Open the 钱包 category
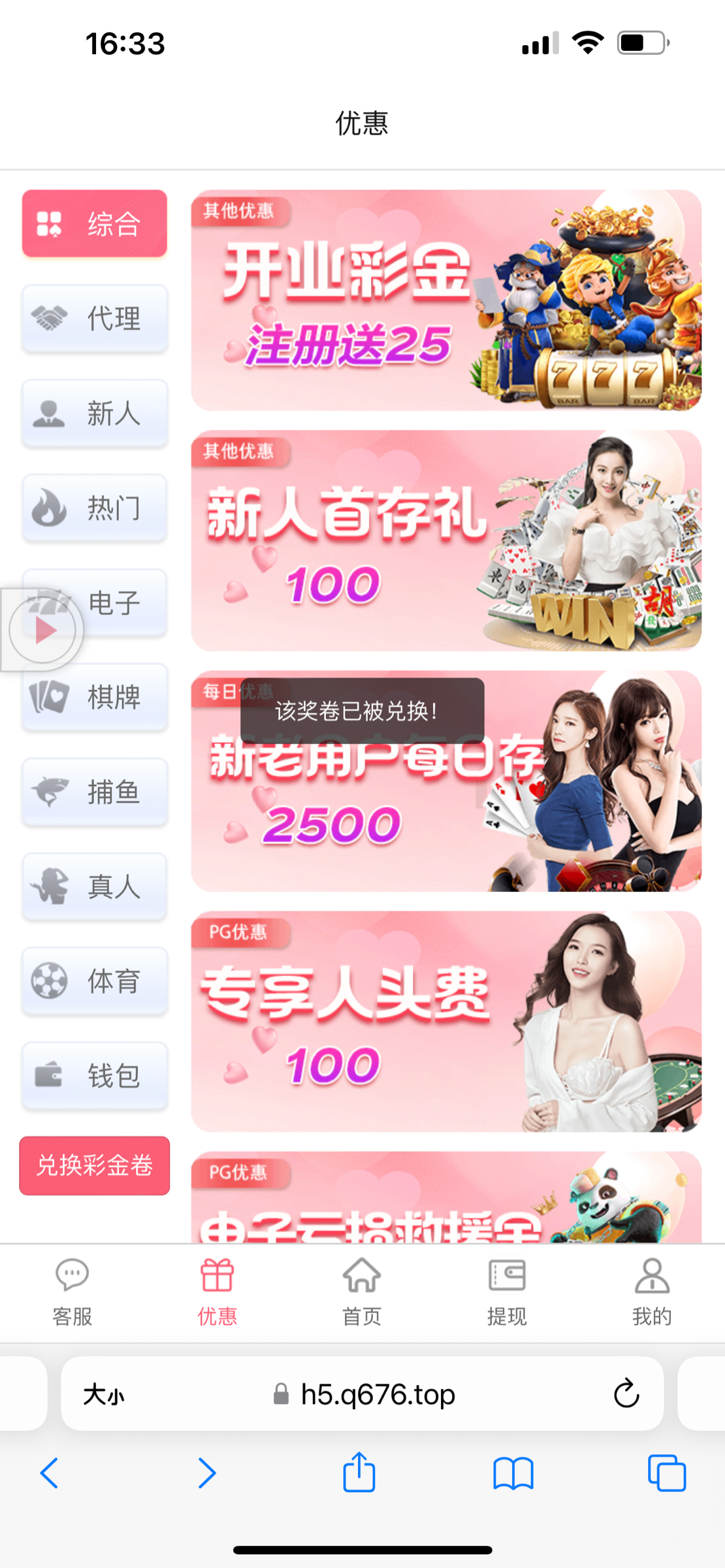 tap(95, 1075)
